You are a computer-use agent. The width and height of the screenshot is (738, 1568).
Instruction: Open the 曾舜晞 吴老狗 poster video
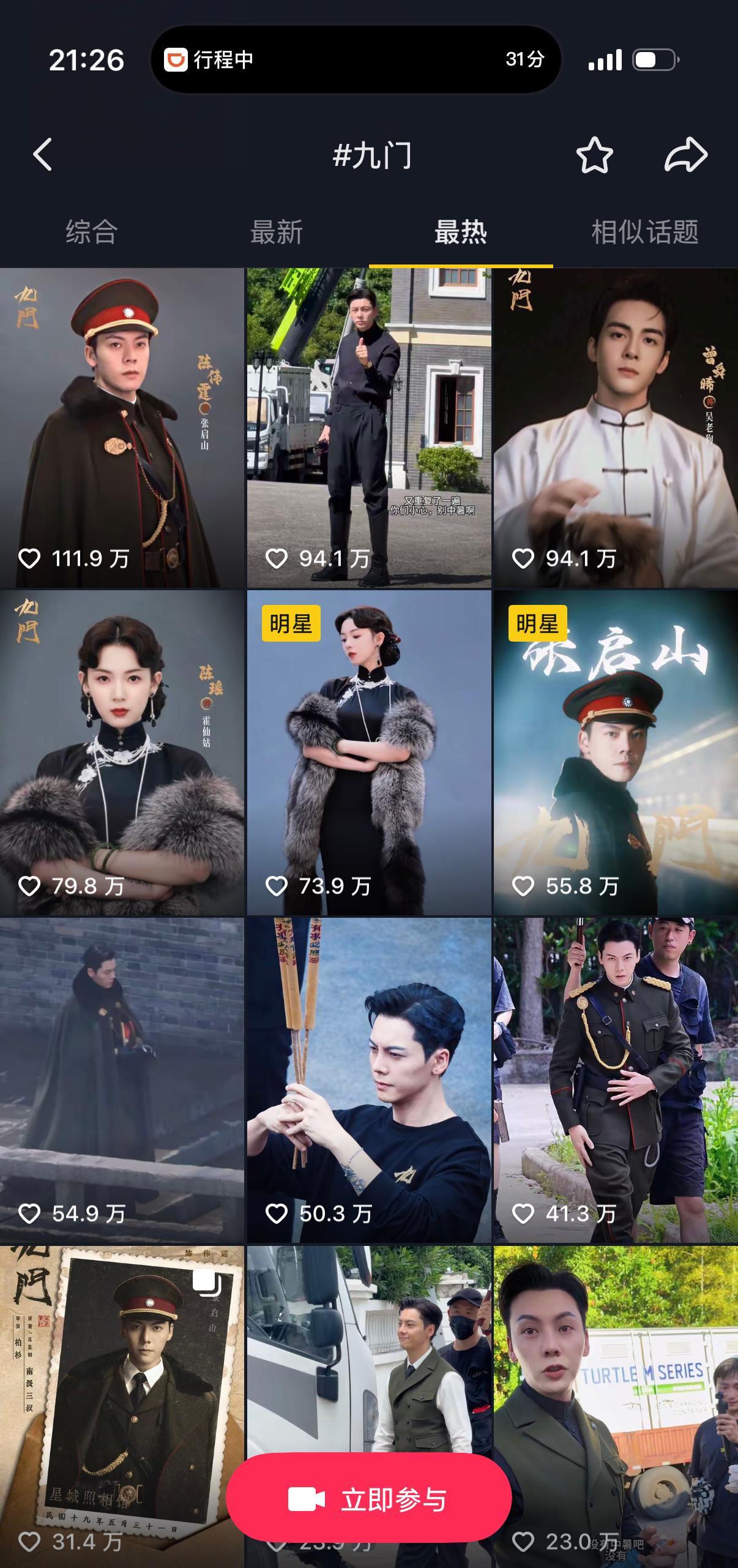coord(616,428)
